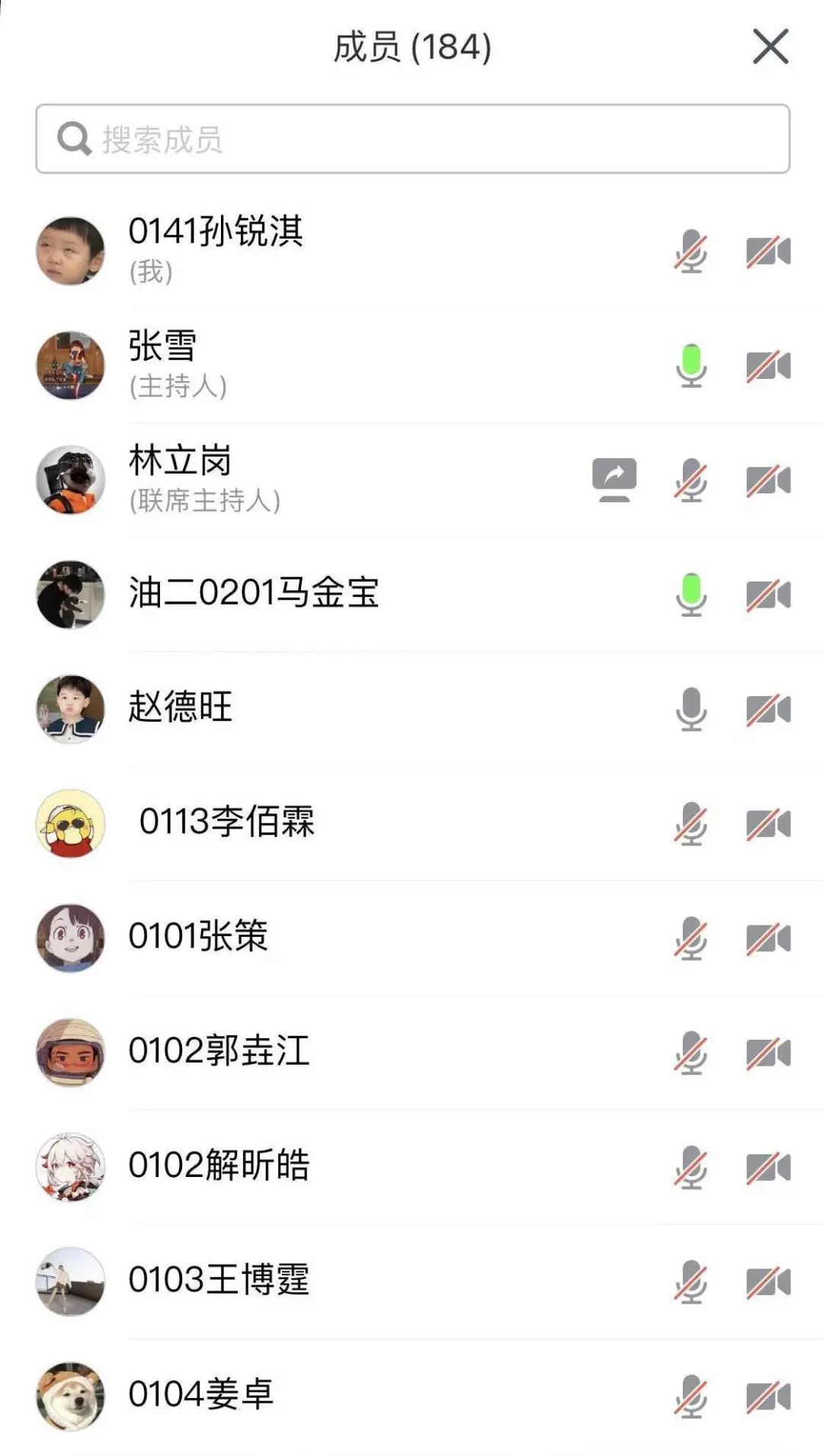Tap host 张雪's green microphone icon
Screen dimensions: 823x1456
(690, 366)
